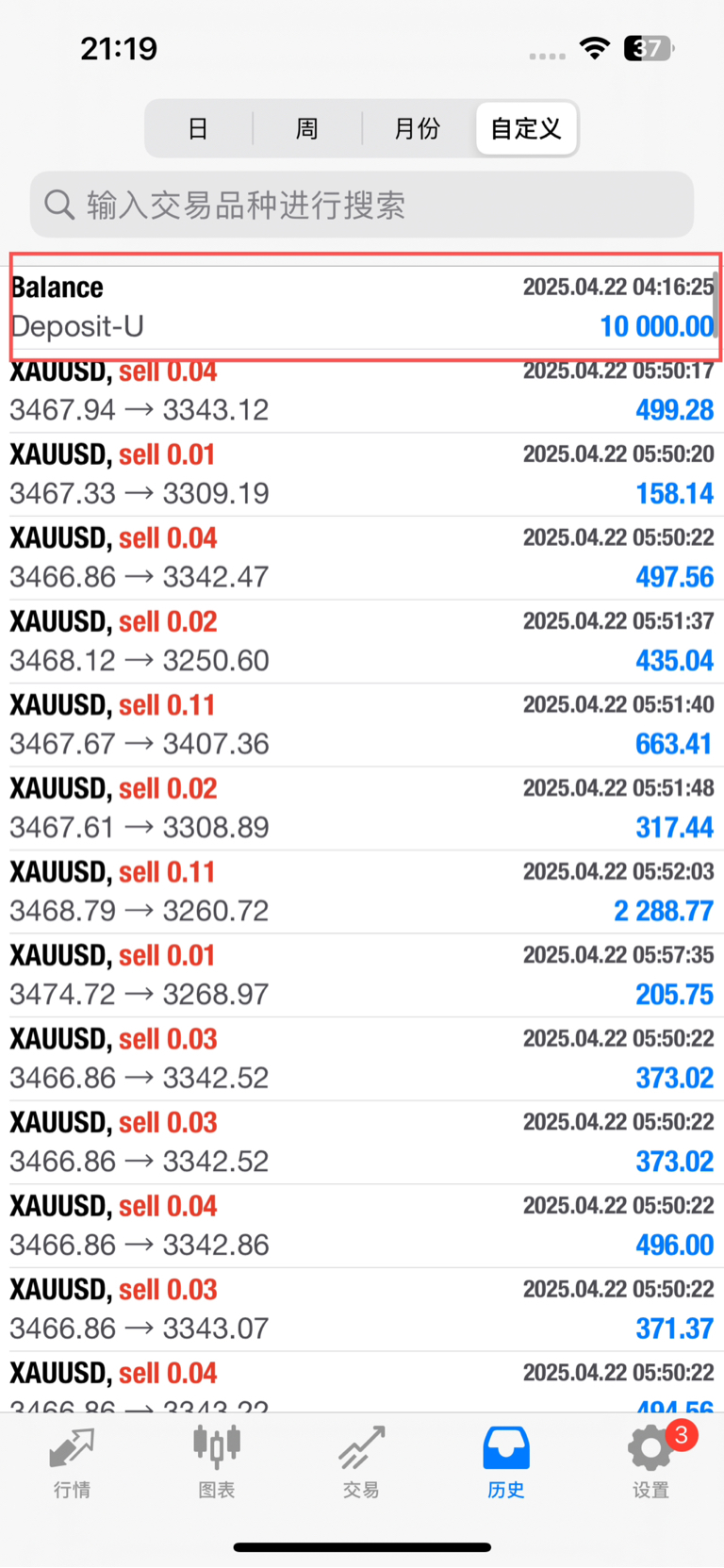The width and height of the screenshot is (724, 1568).
Task: Tap the symbol search field
Action: 362,205
